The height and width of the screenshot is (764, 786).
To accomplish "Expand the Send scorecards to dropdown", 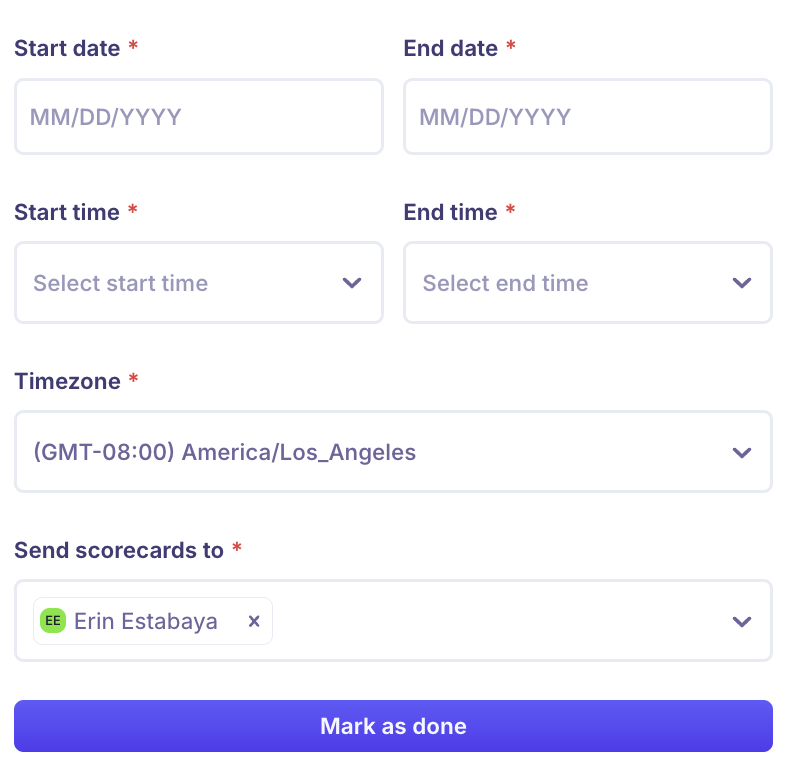I will click(x=741, y=621).
